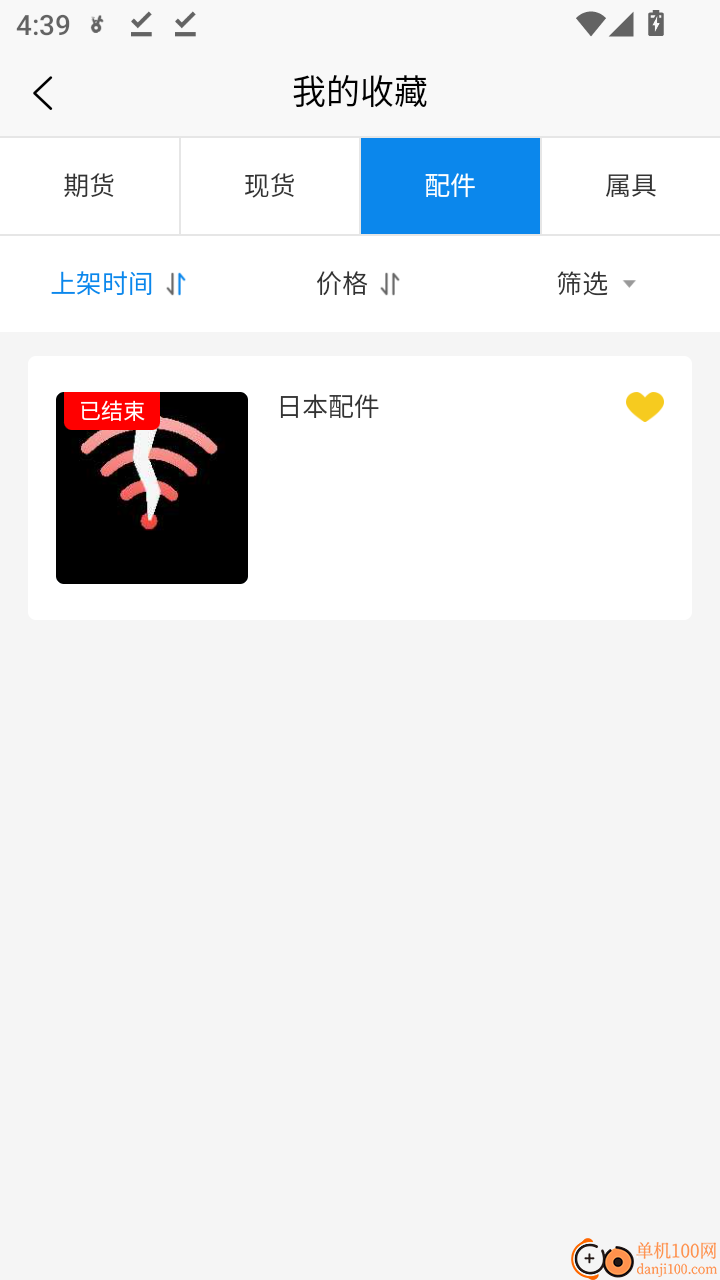The image size is (720, 1280).
Task: Click the 价格 sort arrows icon
Action: point(390,283)
